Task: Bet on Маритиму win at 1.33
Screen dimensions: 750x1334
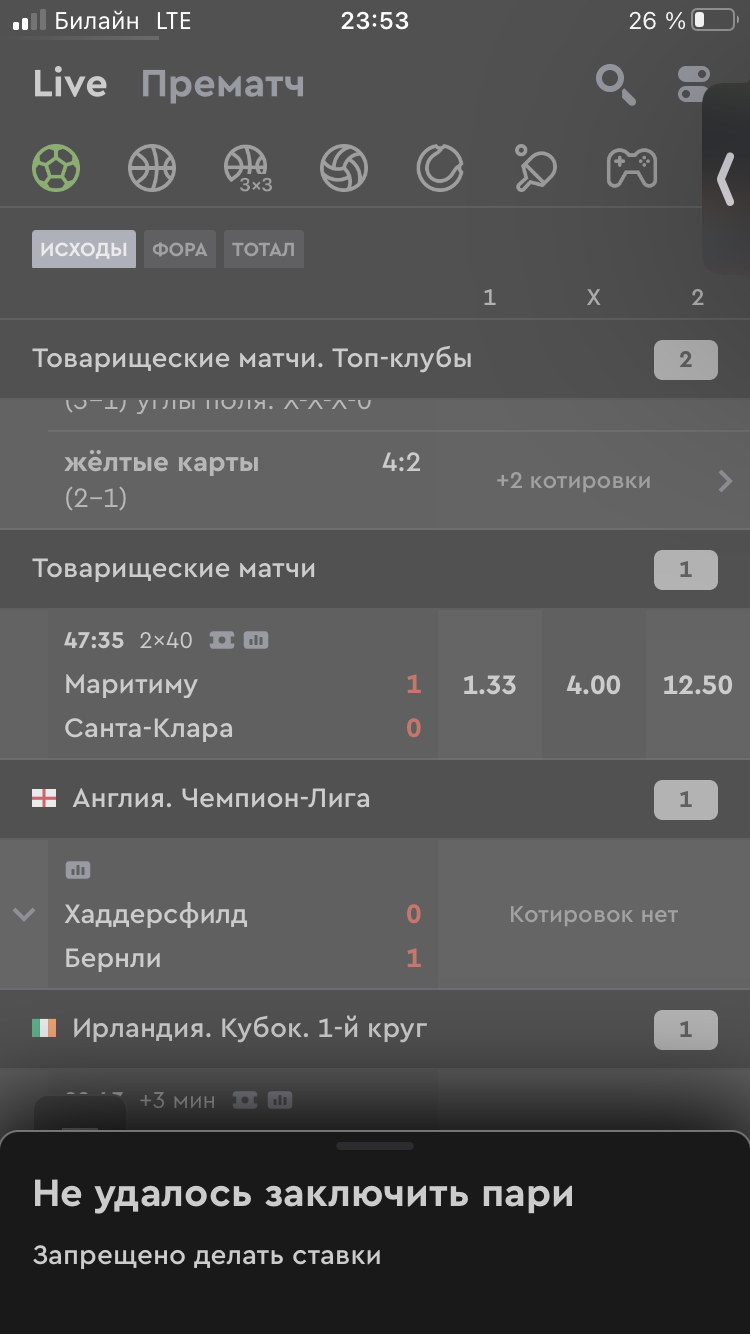Action: 490,685
